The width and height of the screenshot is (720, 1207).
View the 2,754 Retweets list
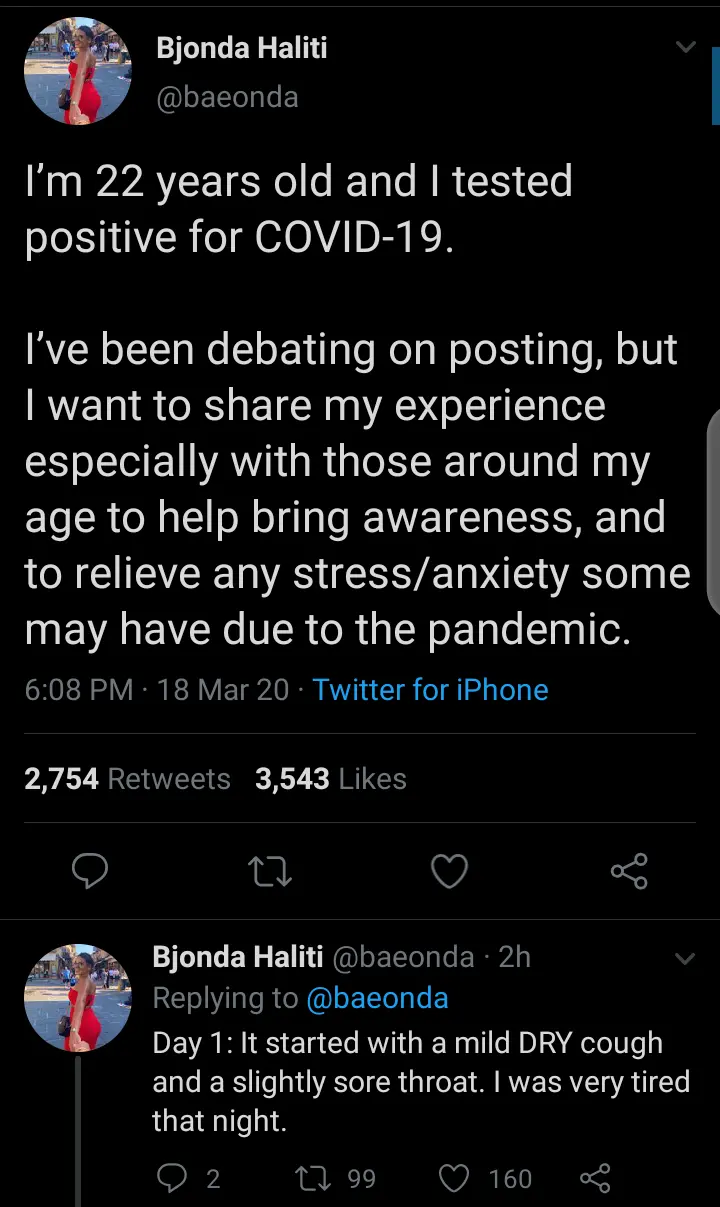(127, 779)
